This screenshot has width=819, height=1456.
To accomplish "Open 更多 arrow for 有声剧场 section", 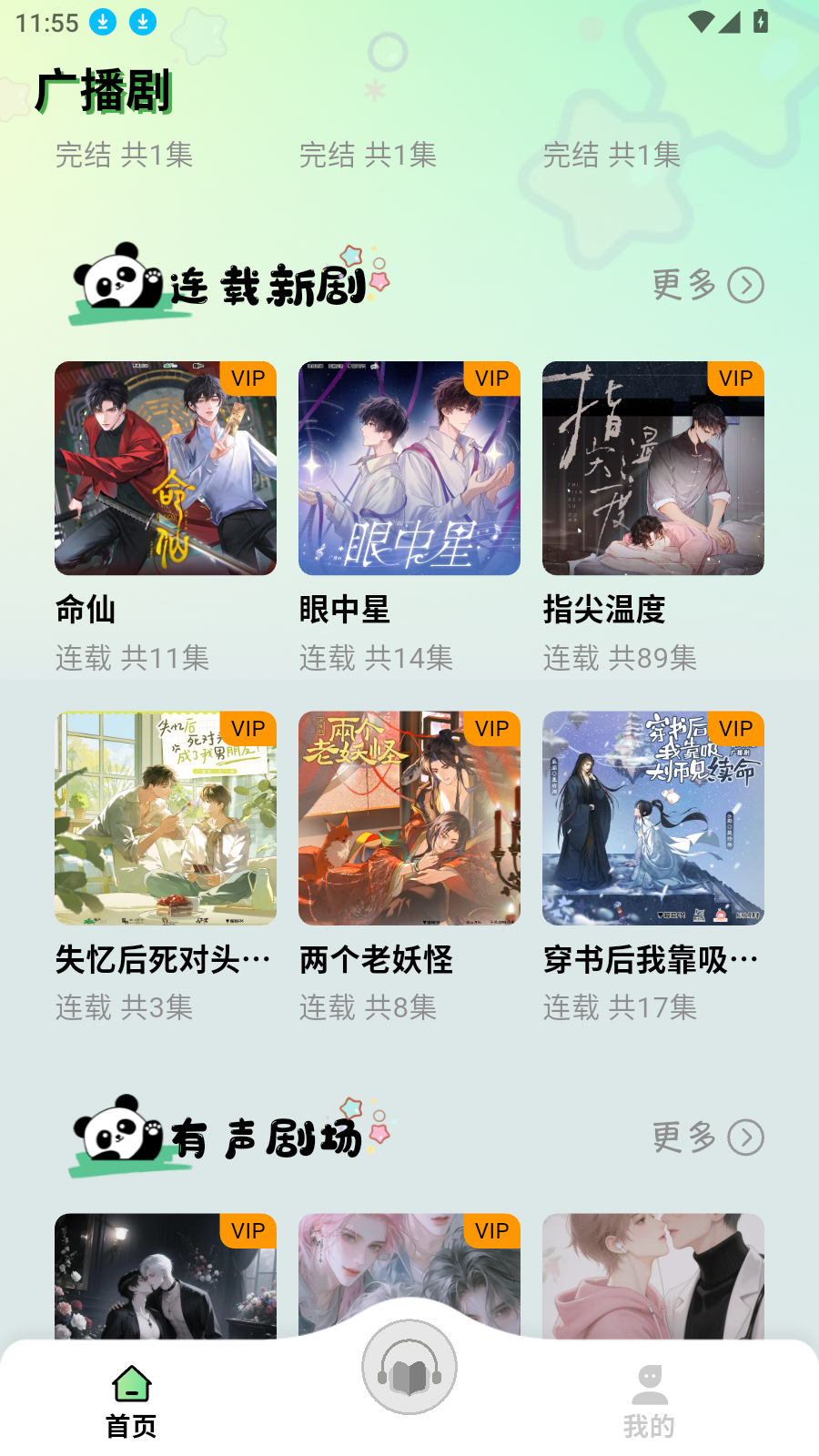I will (746, 1137).
